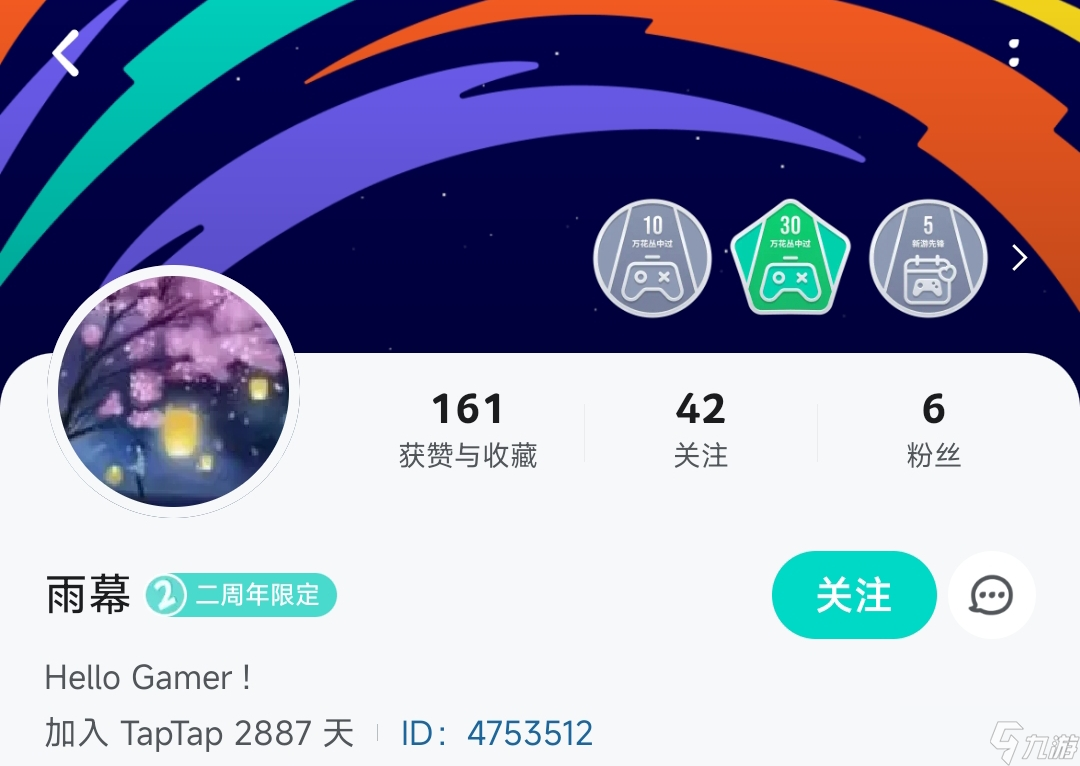The height and width of the screenshot is (766, 1080).
Task: Open the 新游先锋 5 badge
Action: click(928, 258)
